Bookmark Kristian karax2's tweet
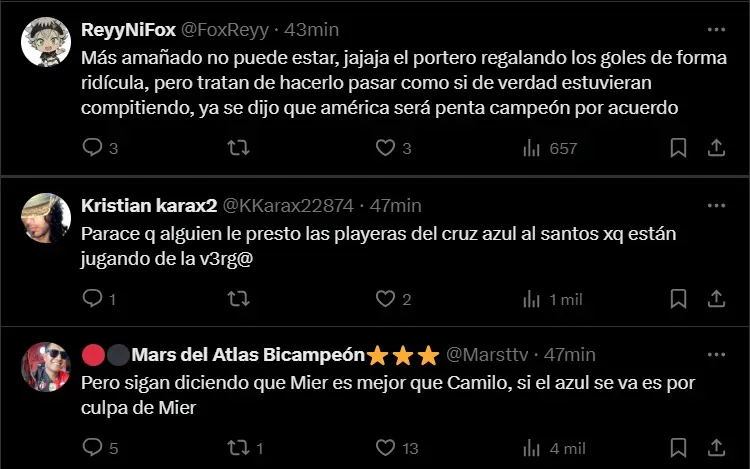Screen dimensions: 750x469 [678, 299]
